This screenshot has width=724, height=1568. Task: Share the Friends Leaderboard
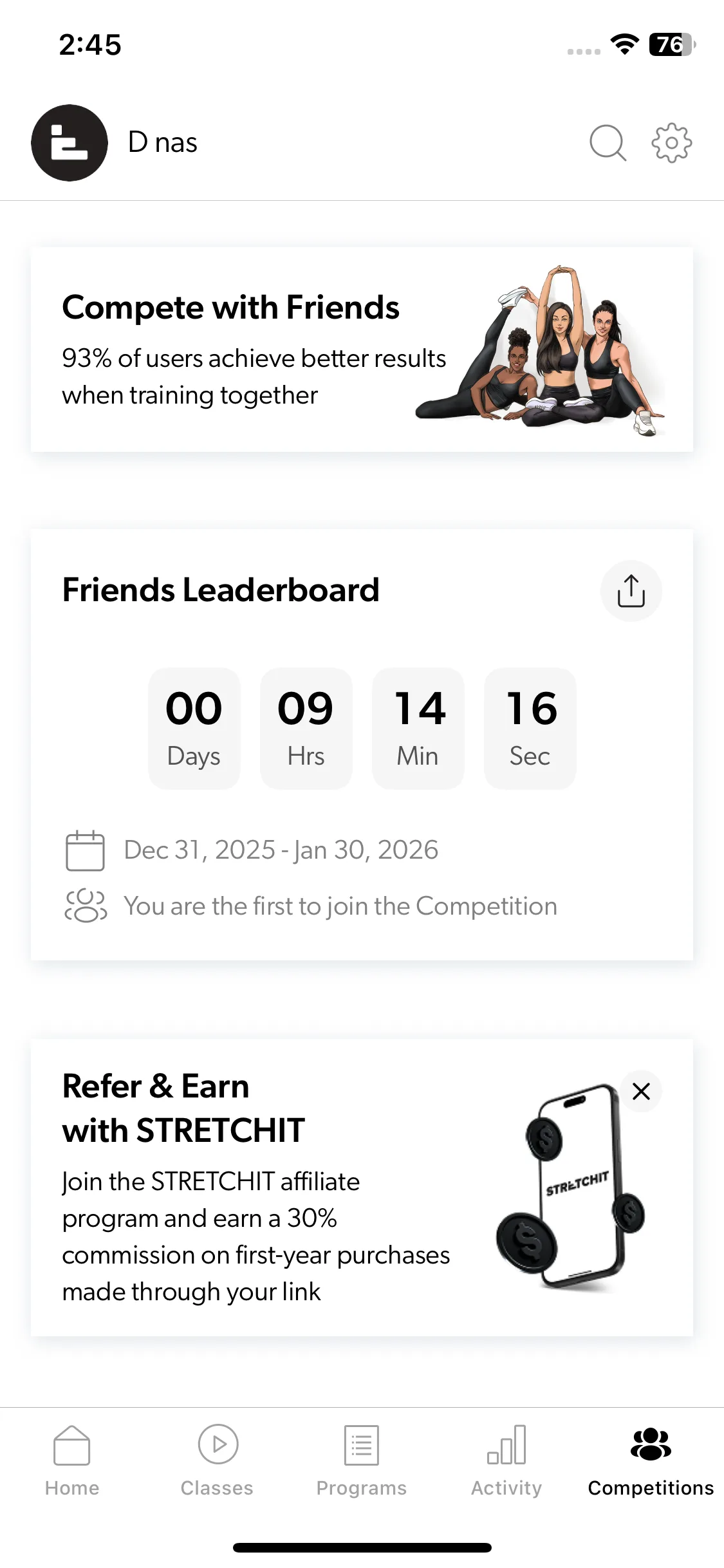point(631,591)
